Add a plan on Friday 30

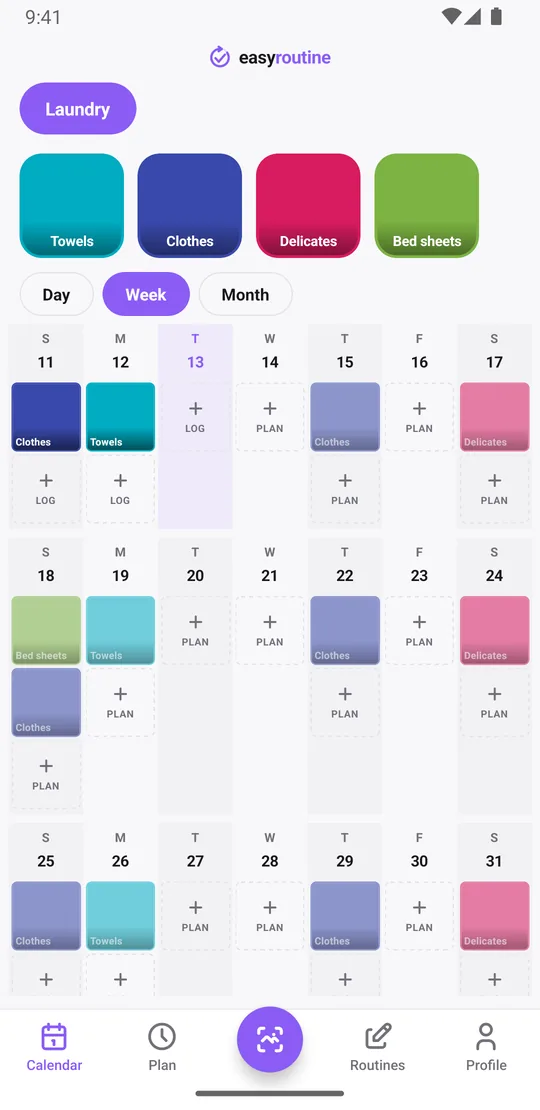click(x=419, y=916)
